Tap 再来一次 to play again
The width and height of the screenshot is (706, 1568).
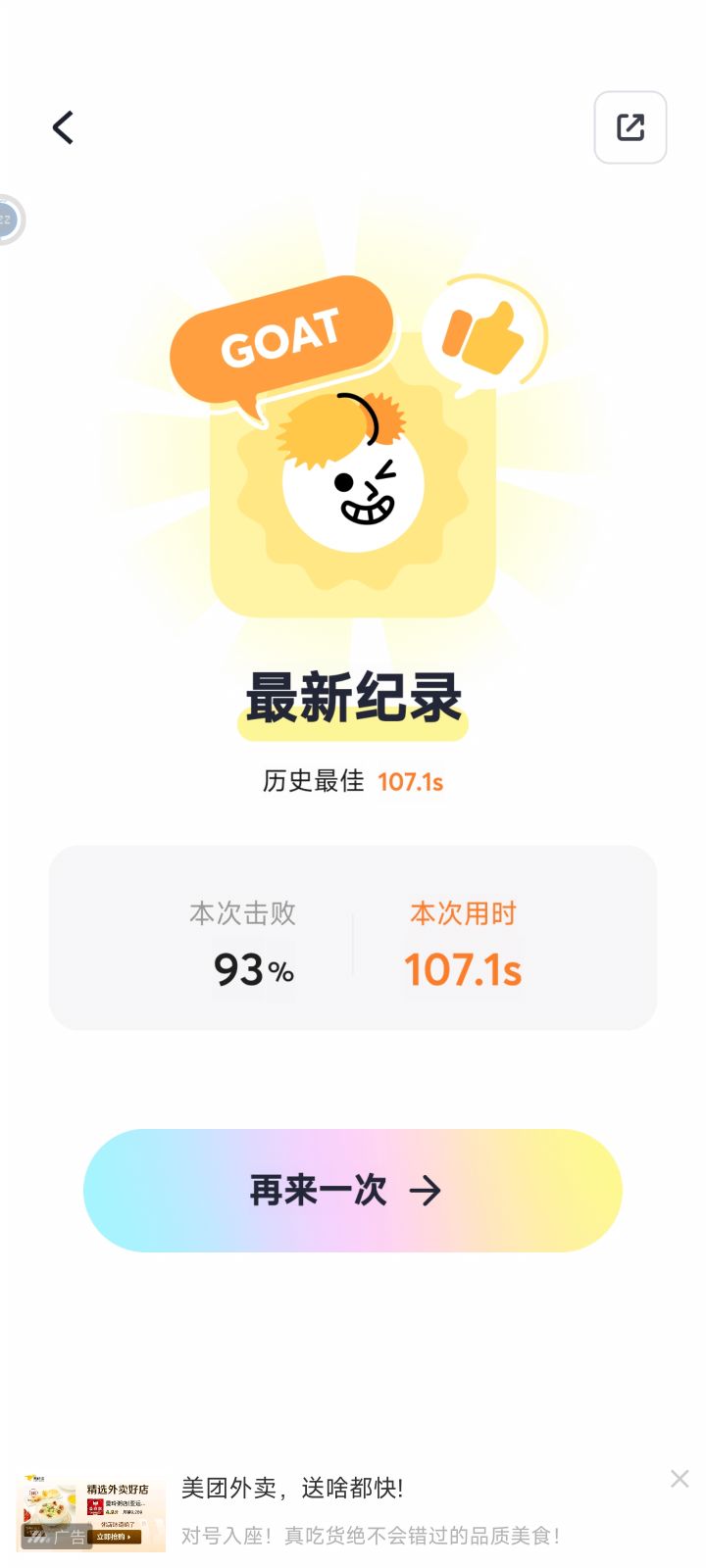[x=353, y=1191]
